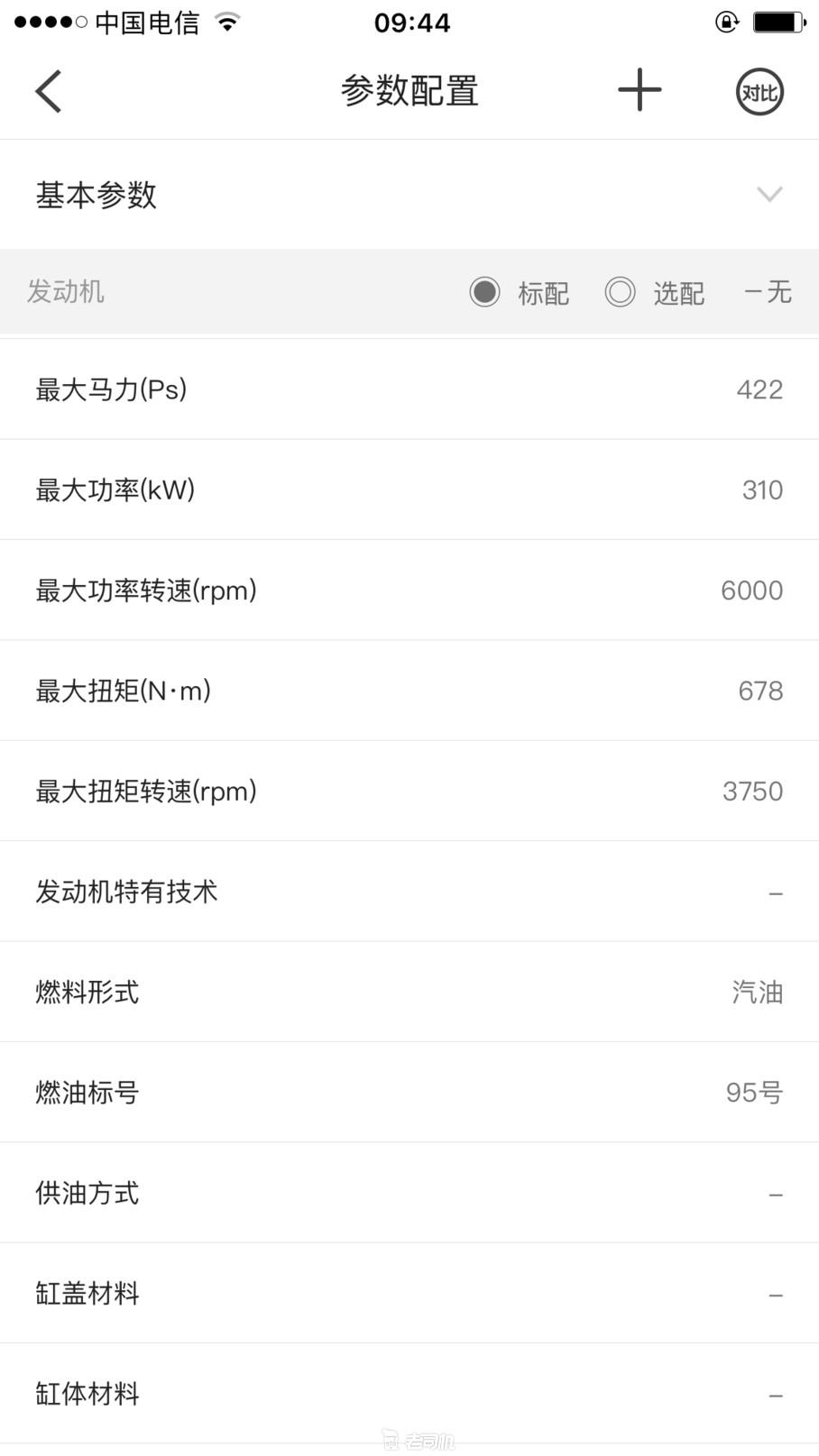The height and width of the screenshot is (1456, 819).
Task: Open the 对比 (compare) circular icon
Action: coord(759,91)
